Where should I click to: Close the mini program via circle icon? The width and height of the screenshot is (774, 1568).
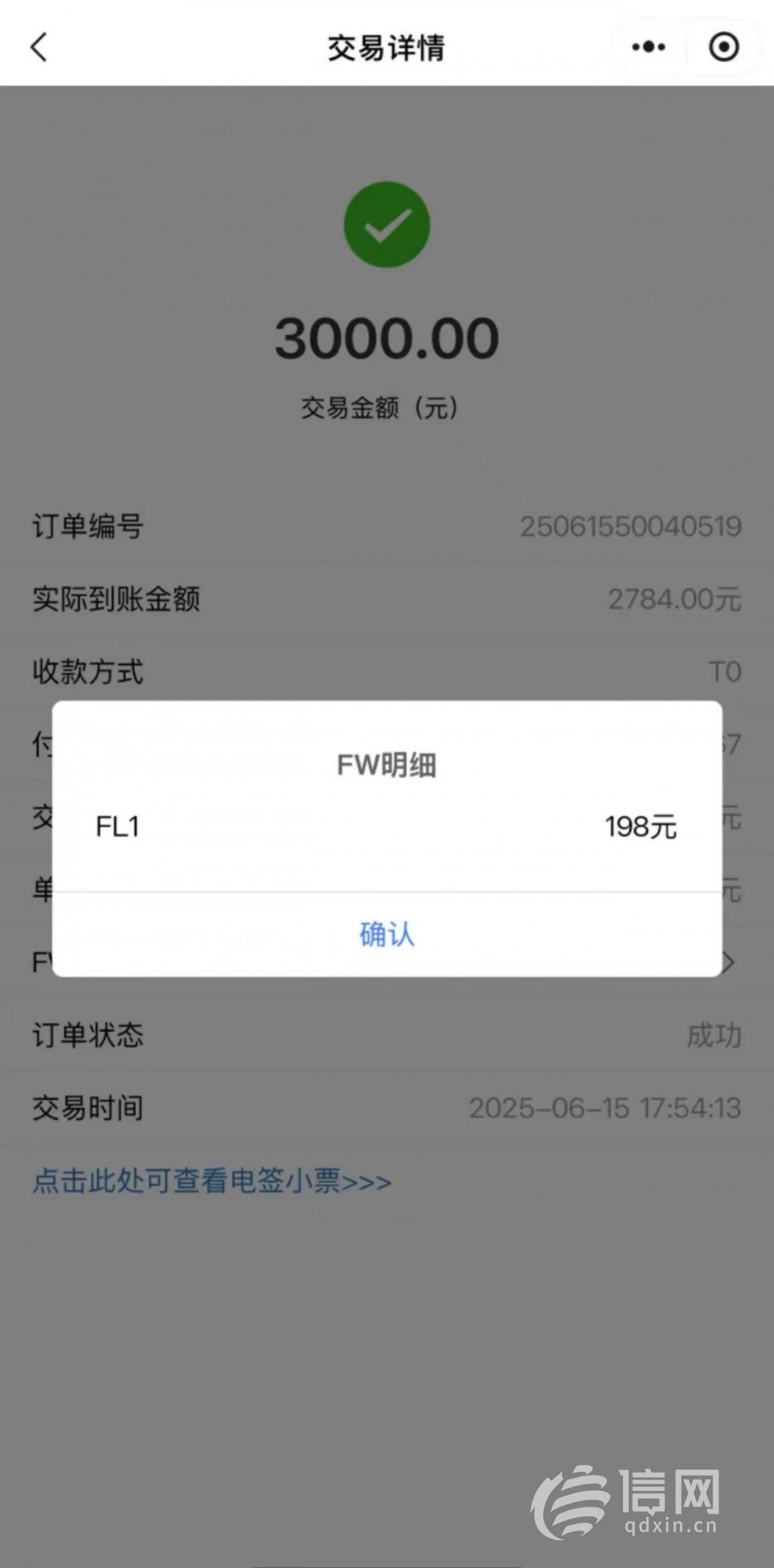(724, 47)
